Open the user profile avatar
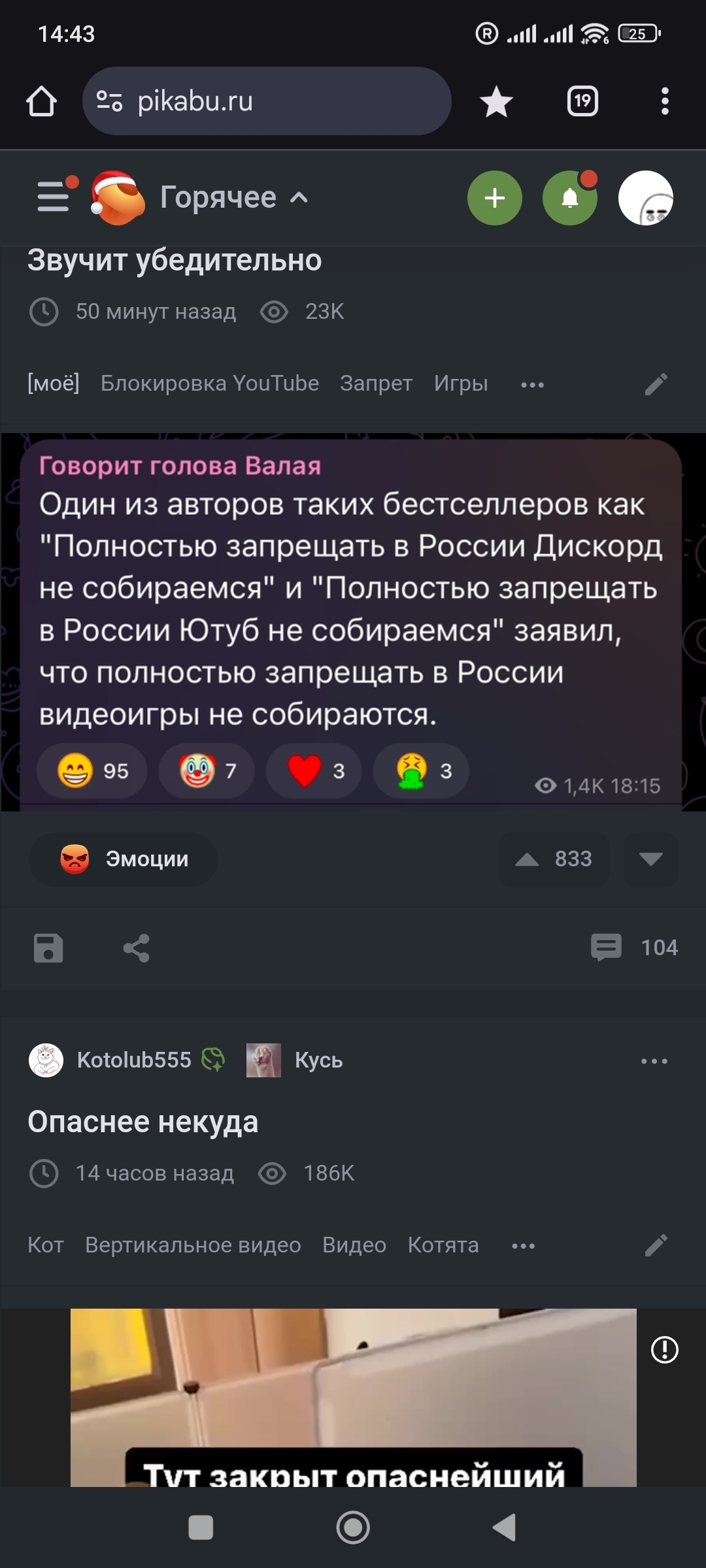 point(646,198)
